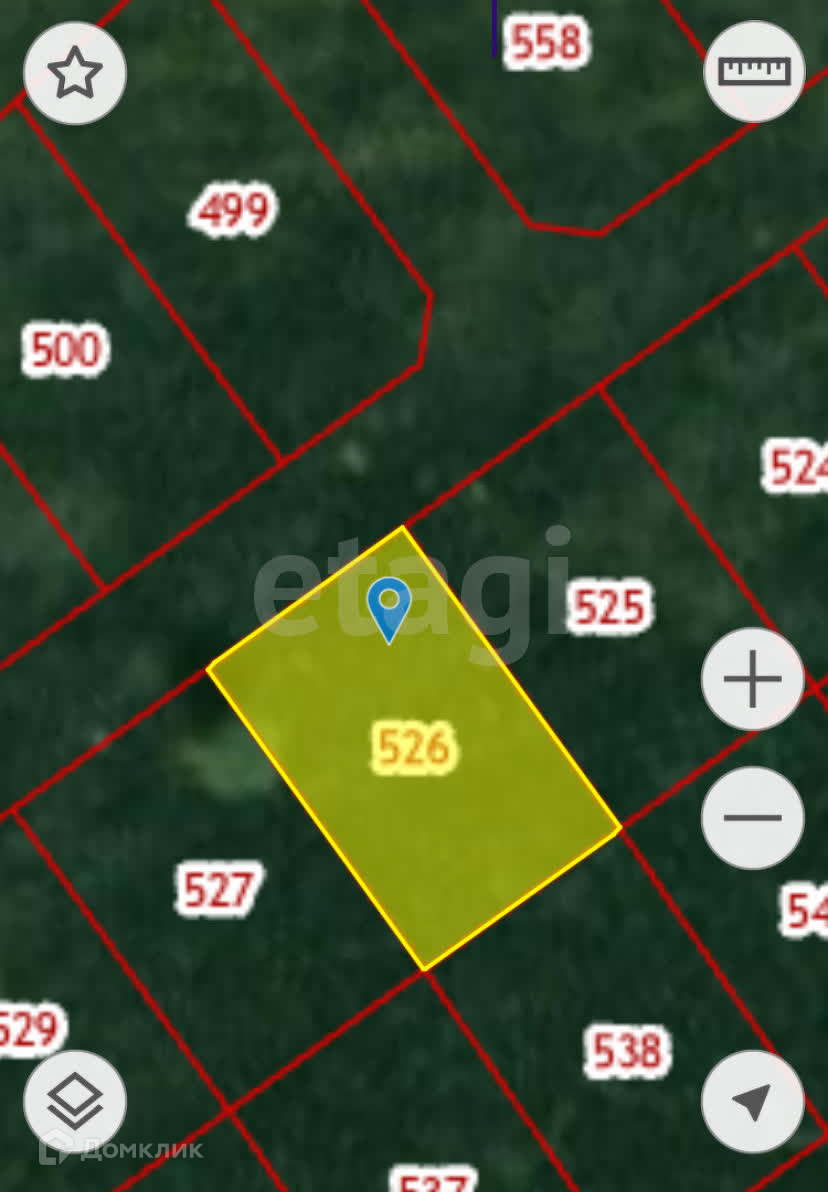Zoom in with the plus button

pos(753,679)
